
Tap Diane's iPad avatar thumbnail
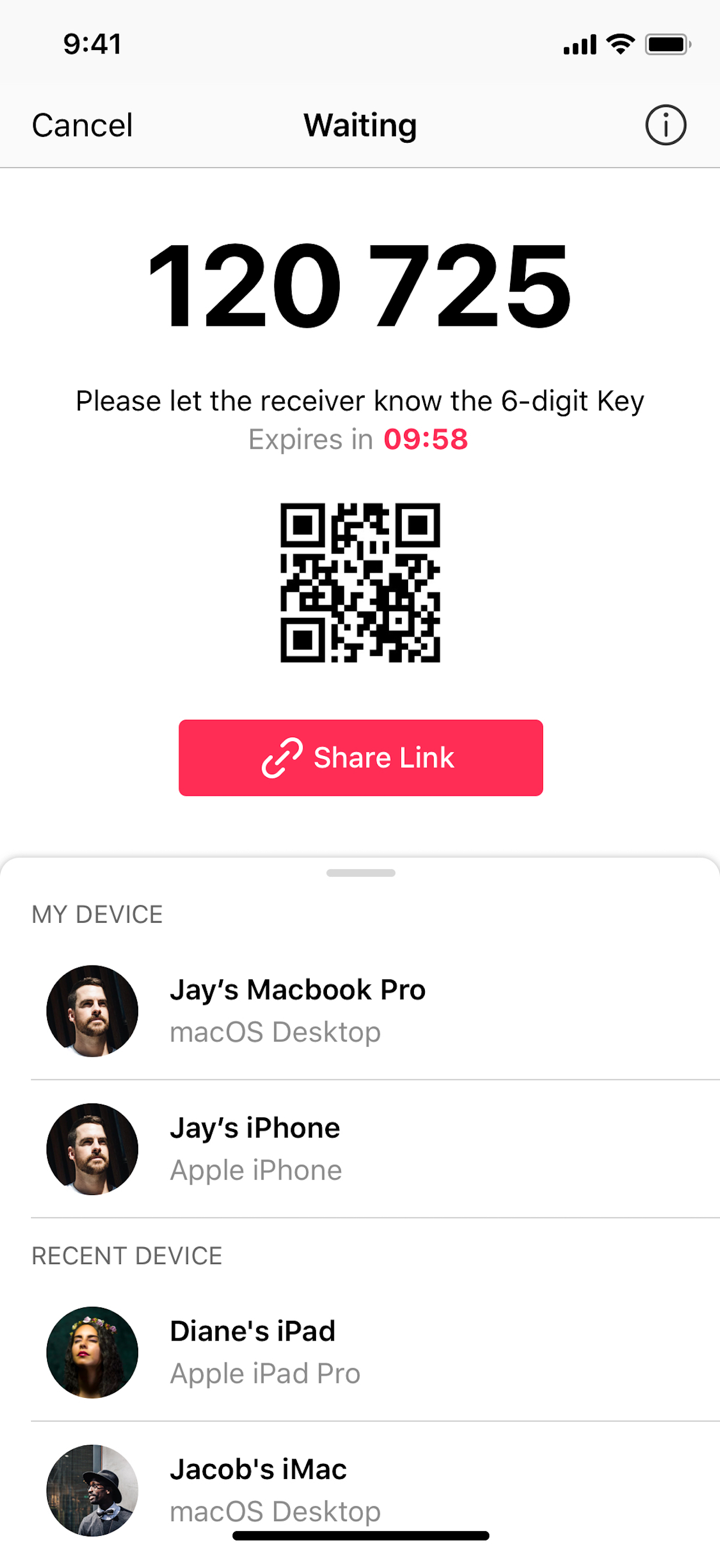pyautogui.click(x=92, y=1351)
